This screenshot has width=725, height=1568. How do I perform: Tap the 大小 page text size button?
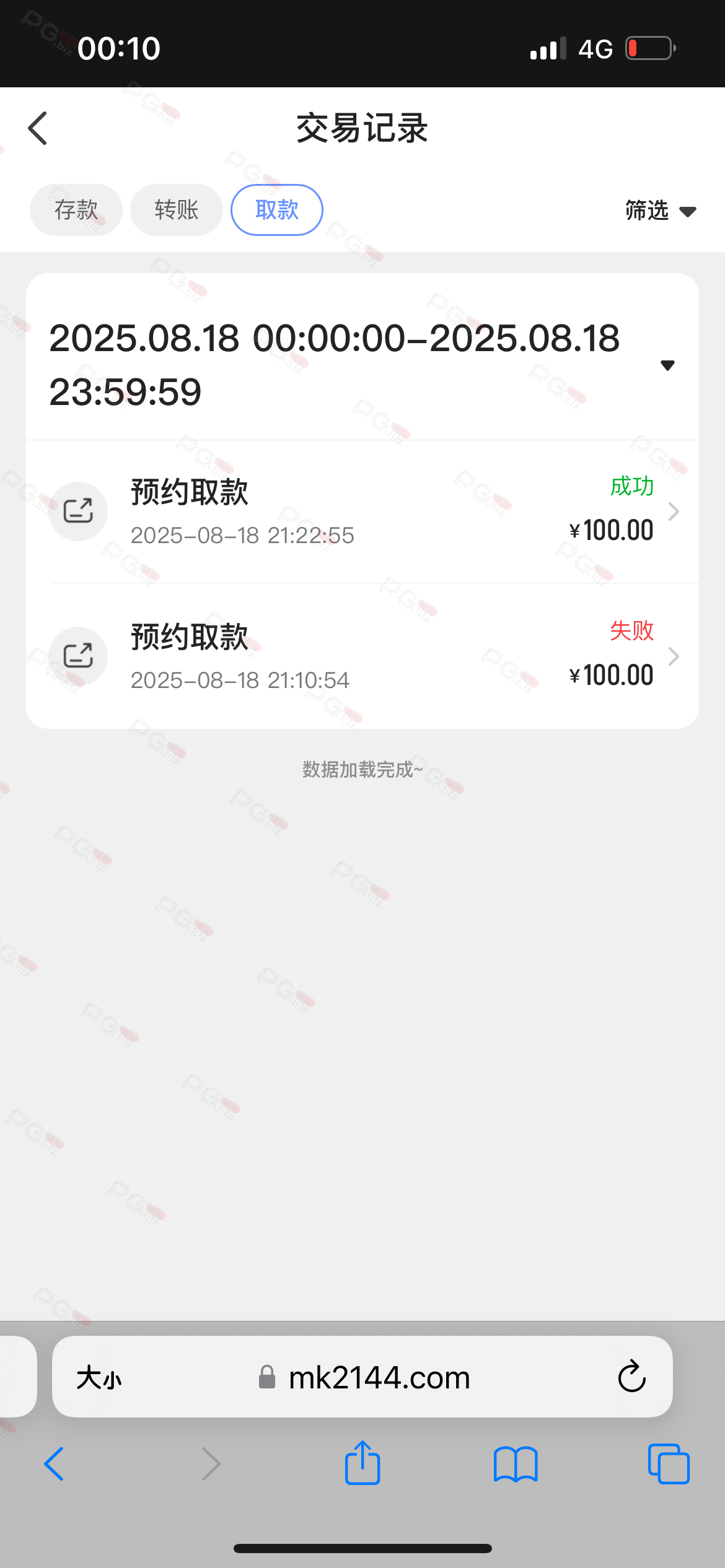point(99,1378)
